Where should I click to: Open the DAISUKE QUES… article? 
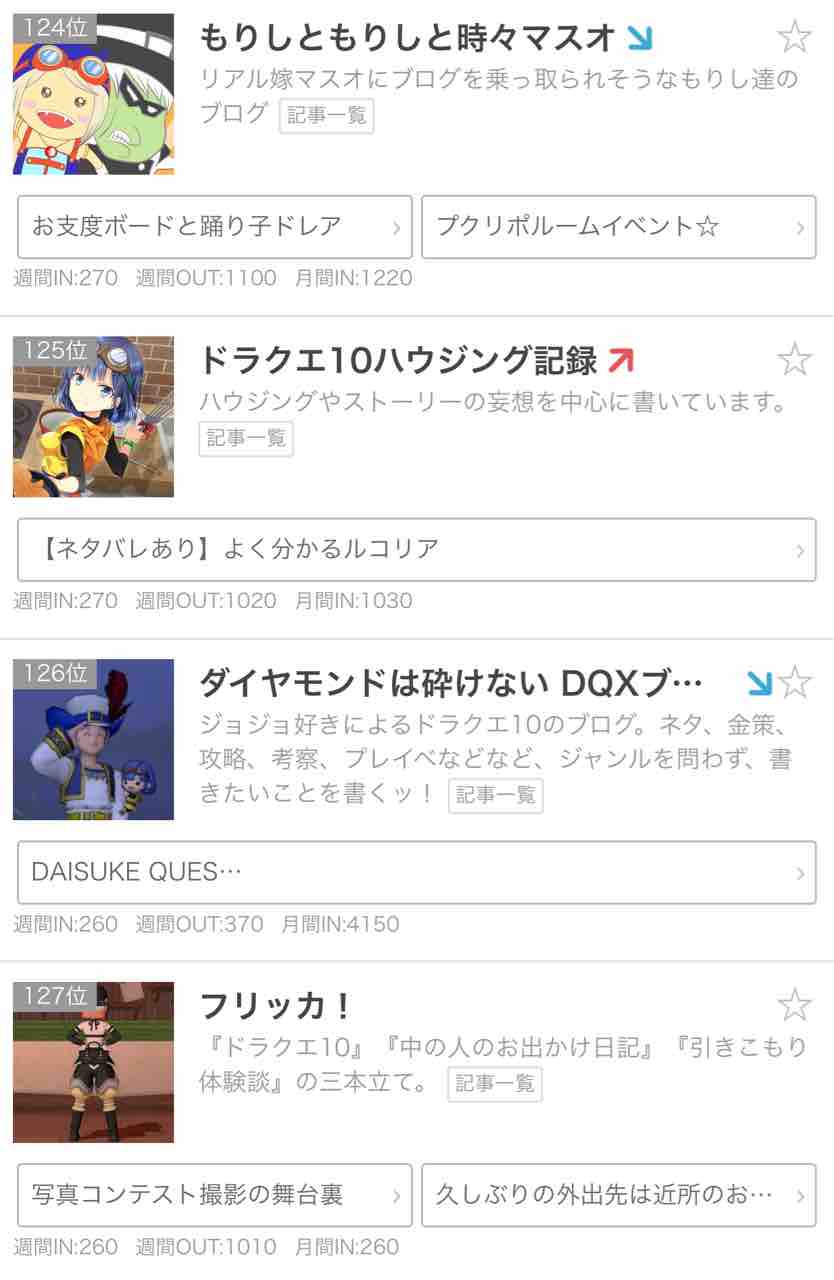tap(416, 872)
